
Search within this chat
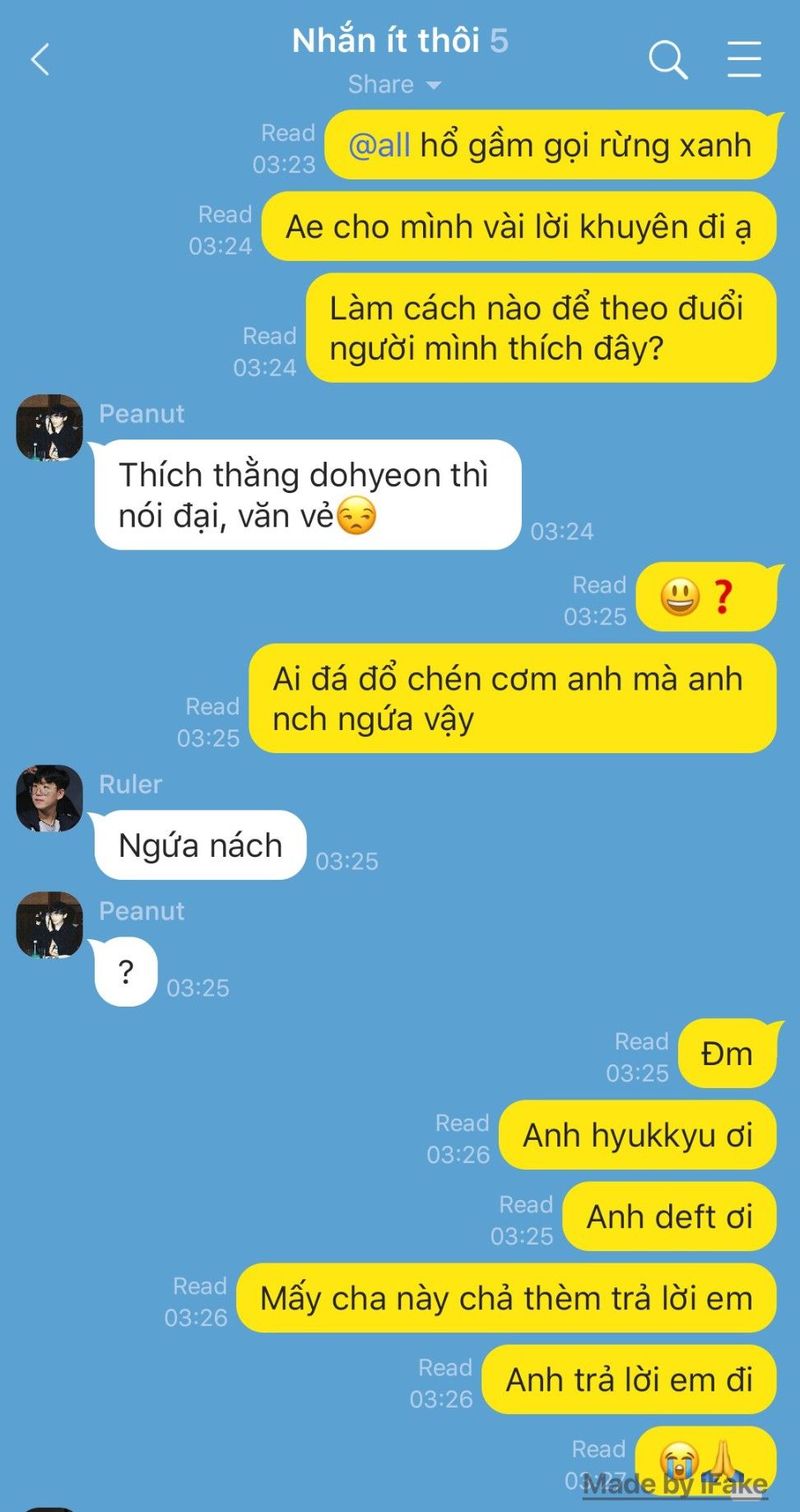[667, 59]
